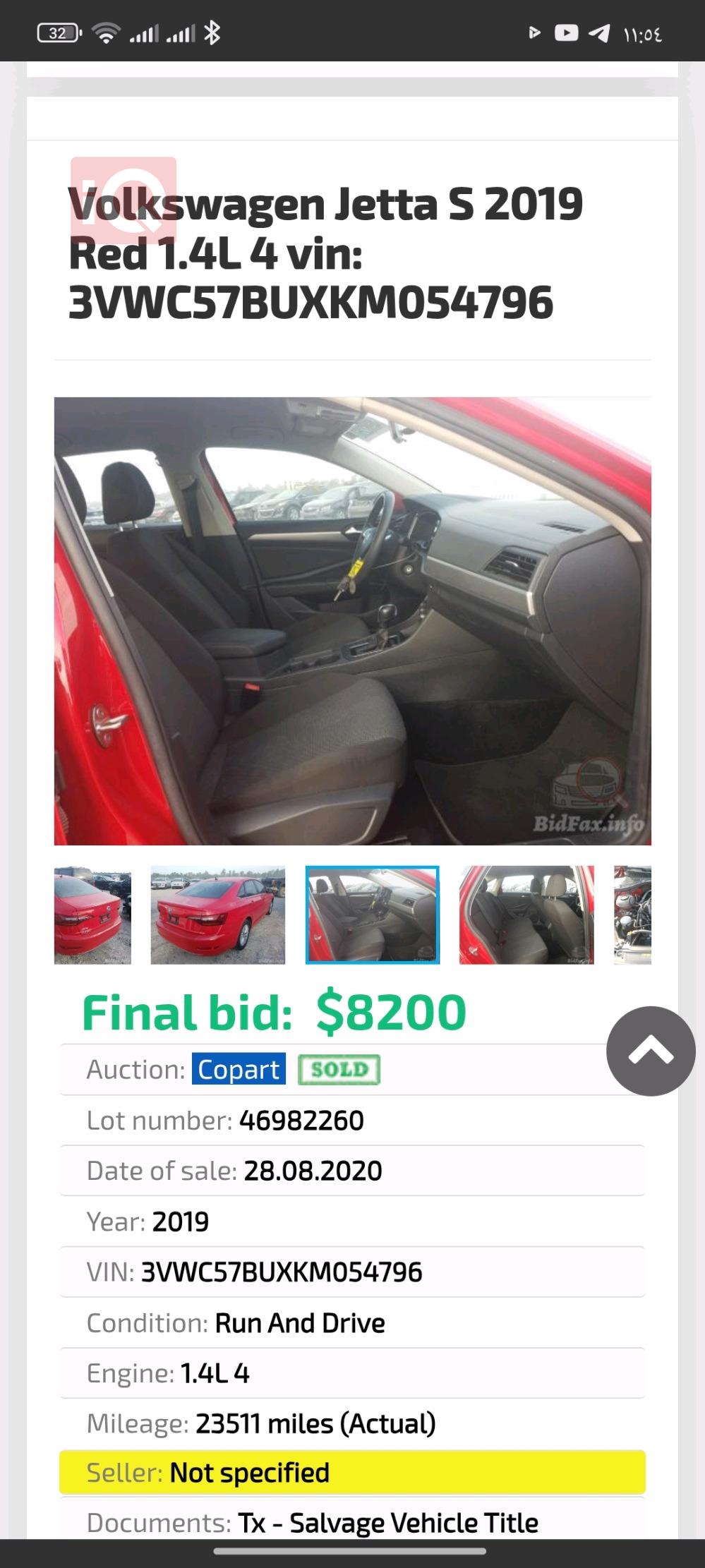The height and width of the screenshot is (1568, 705).
Task: Select the first rear-corner car thumbnail
Action: 92,915
